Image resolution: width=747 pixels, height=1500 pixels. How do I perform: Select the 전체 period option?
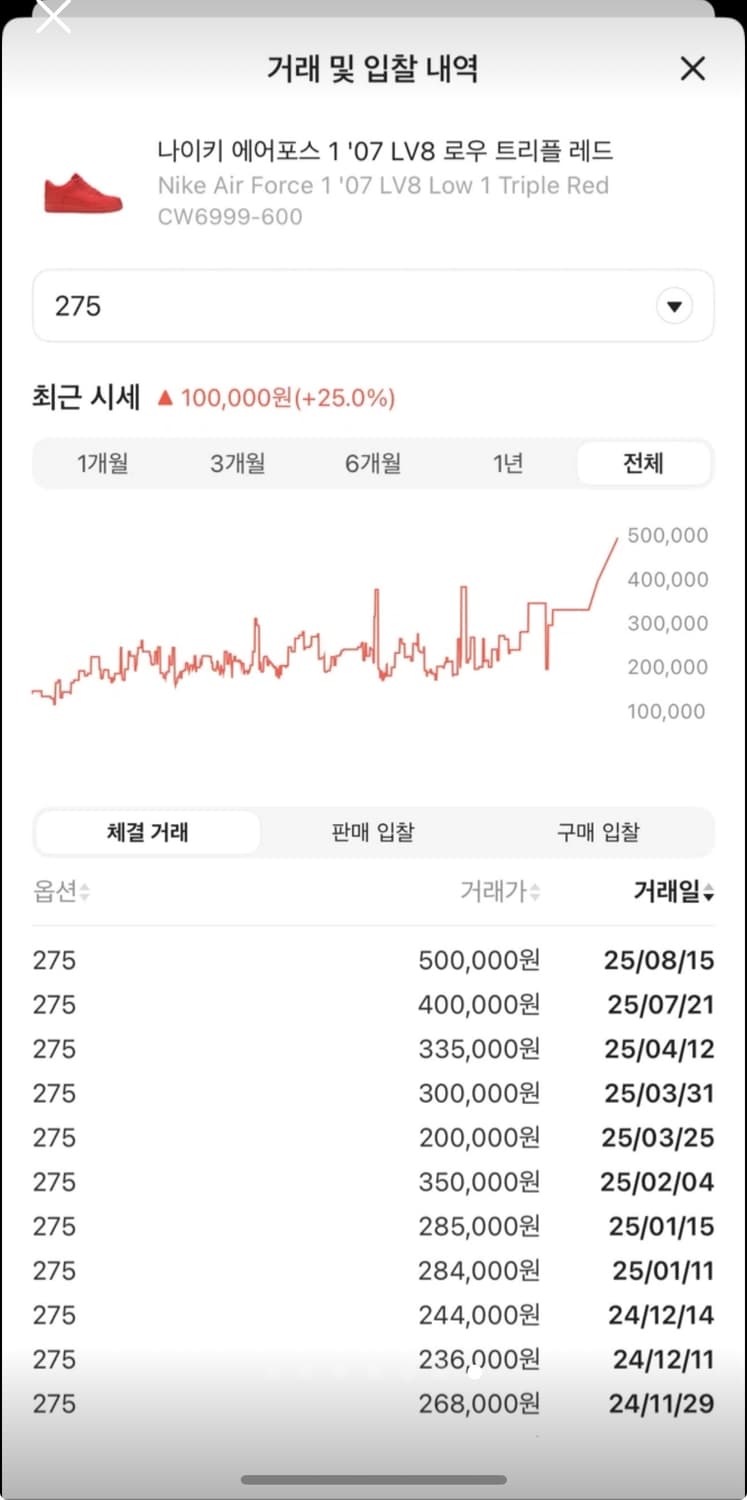644,463
